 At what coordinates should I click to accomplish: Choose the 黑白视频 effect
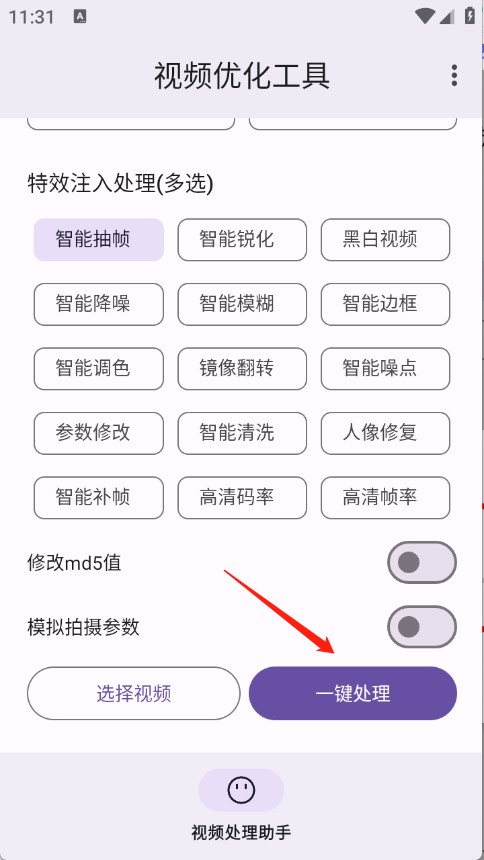[385, 240]
